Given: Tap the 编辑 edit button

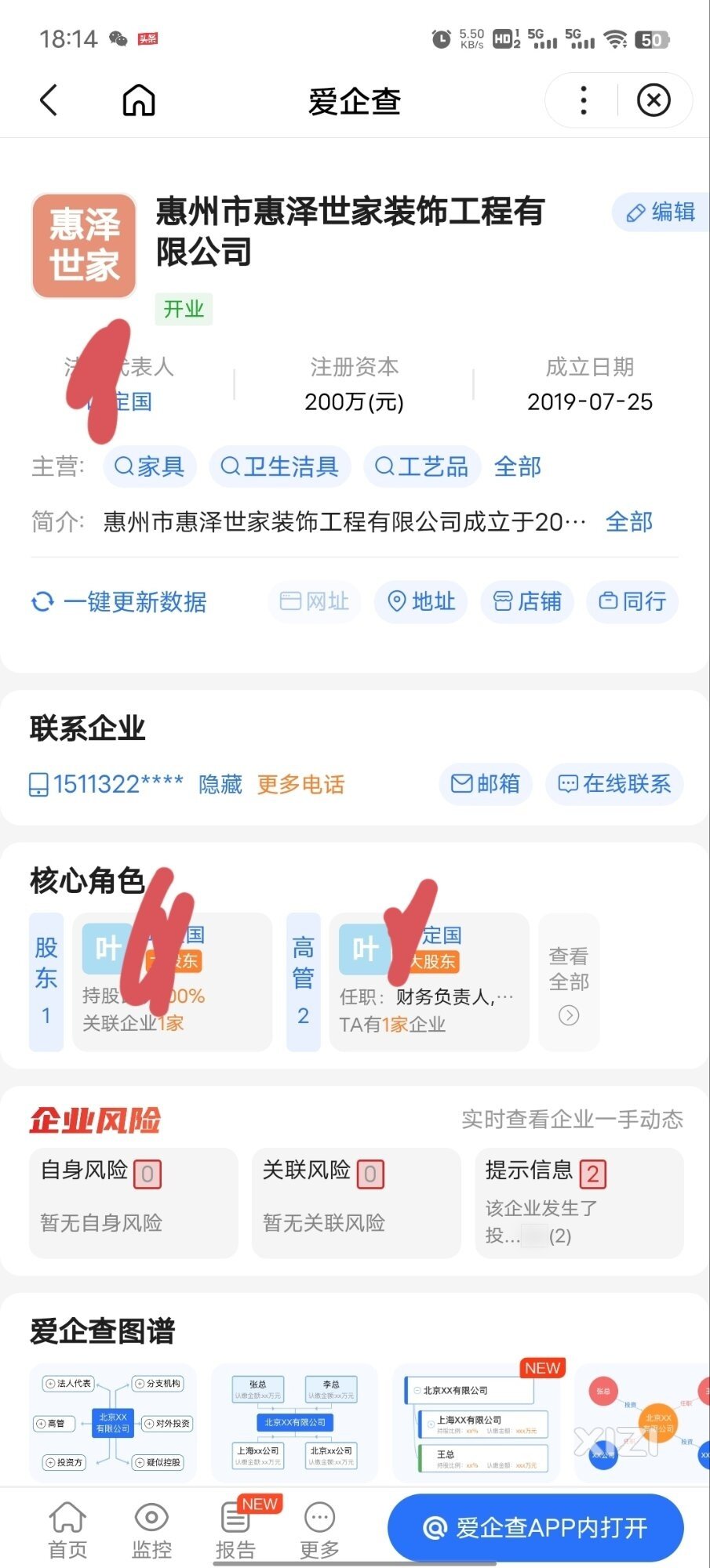Looking at the screenshot, I should (x=661, y=212).
